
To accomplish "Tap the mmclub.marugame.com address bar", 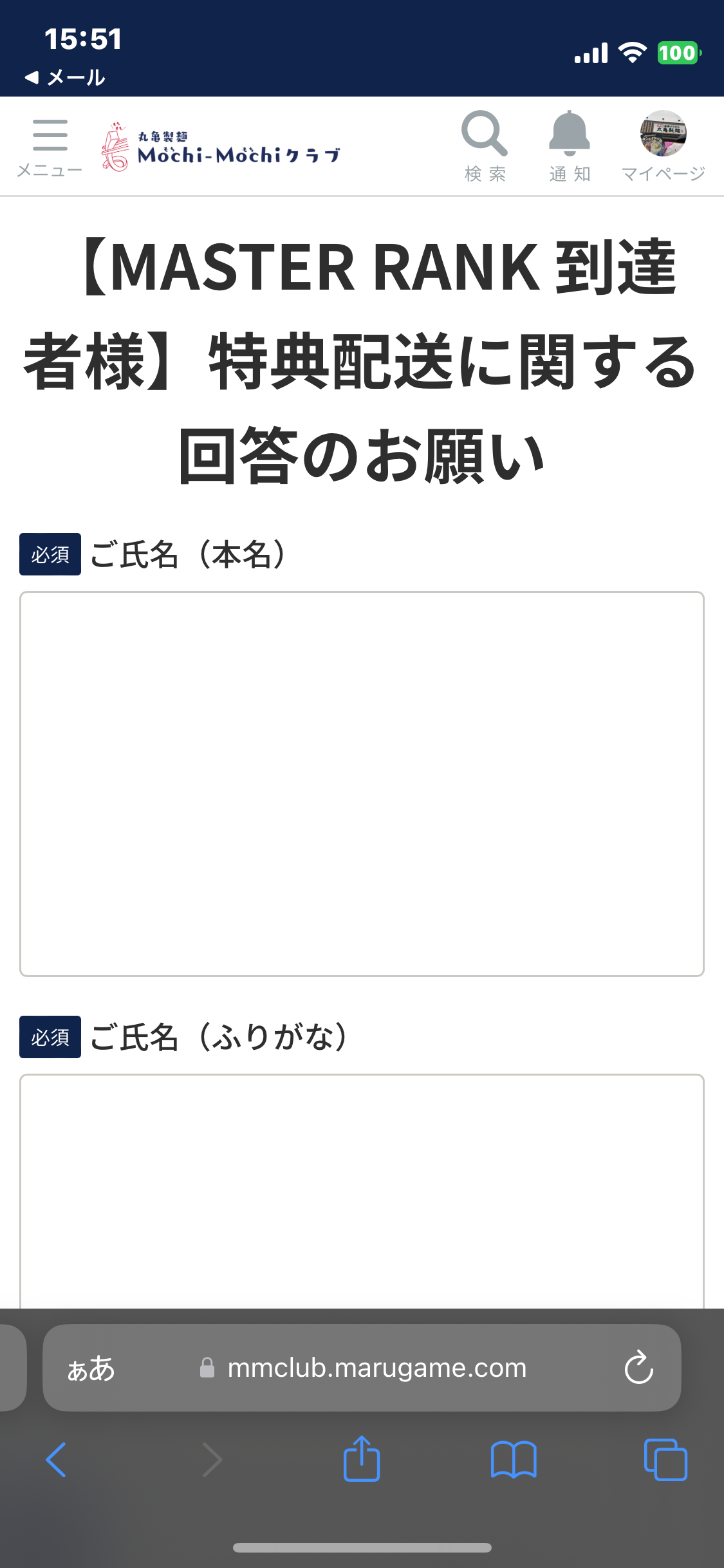I will pyautogui.click(x=376, y=1368).
